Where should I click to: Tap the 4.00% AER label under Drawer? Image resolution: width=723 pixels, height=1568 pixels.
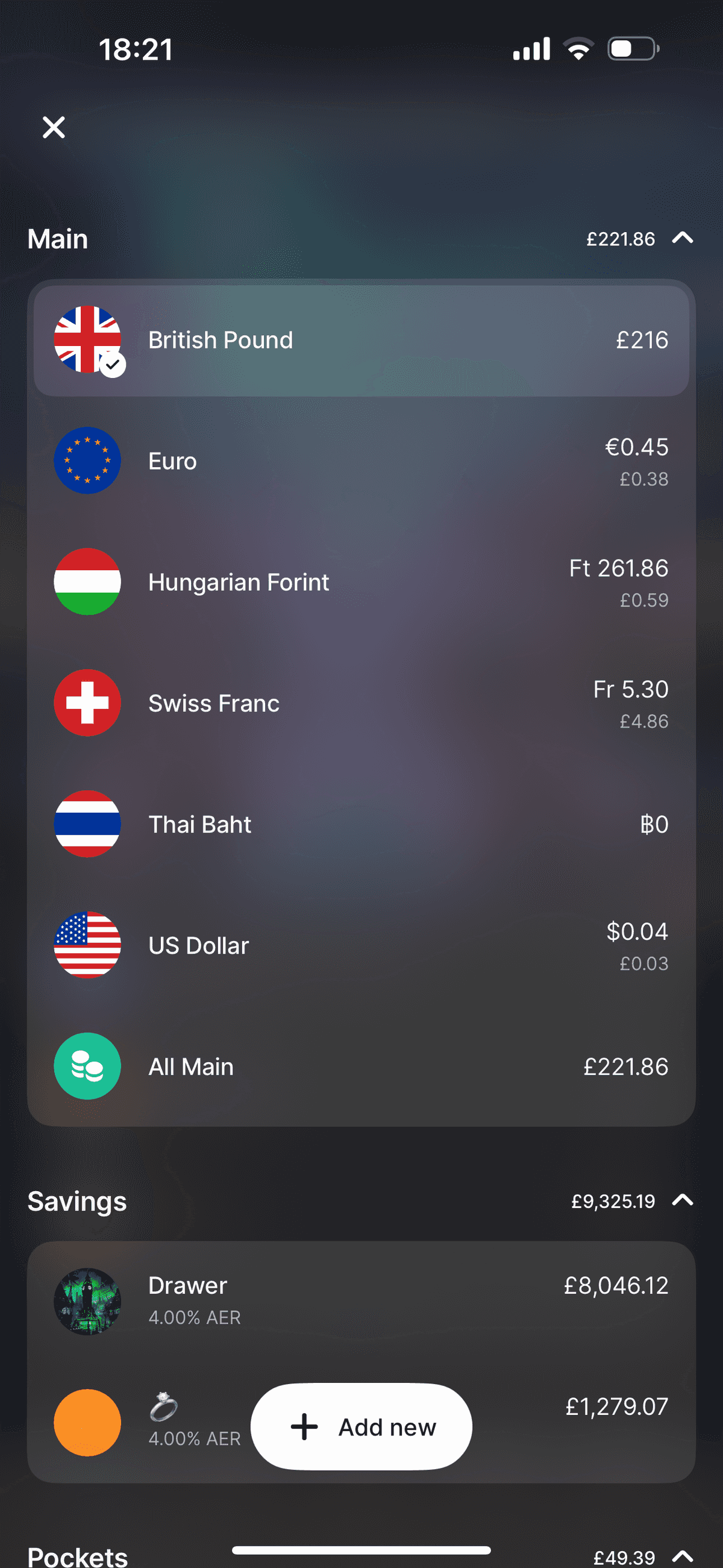[x=194, y=1317]
